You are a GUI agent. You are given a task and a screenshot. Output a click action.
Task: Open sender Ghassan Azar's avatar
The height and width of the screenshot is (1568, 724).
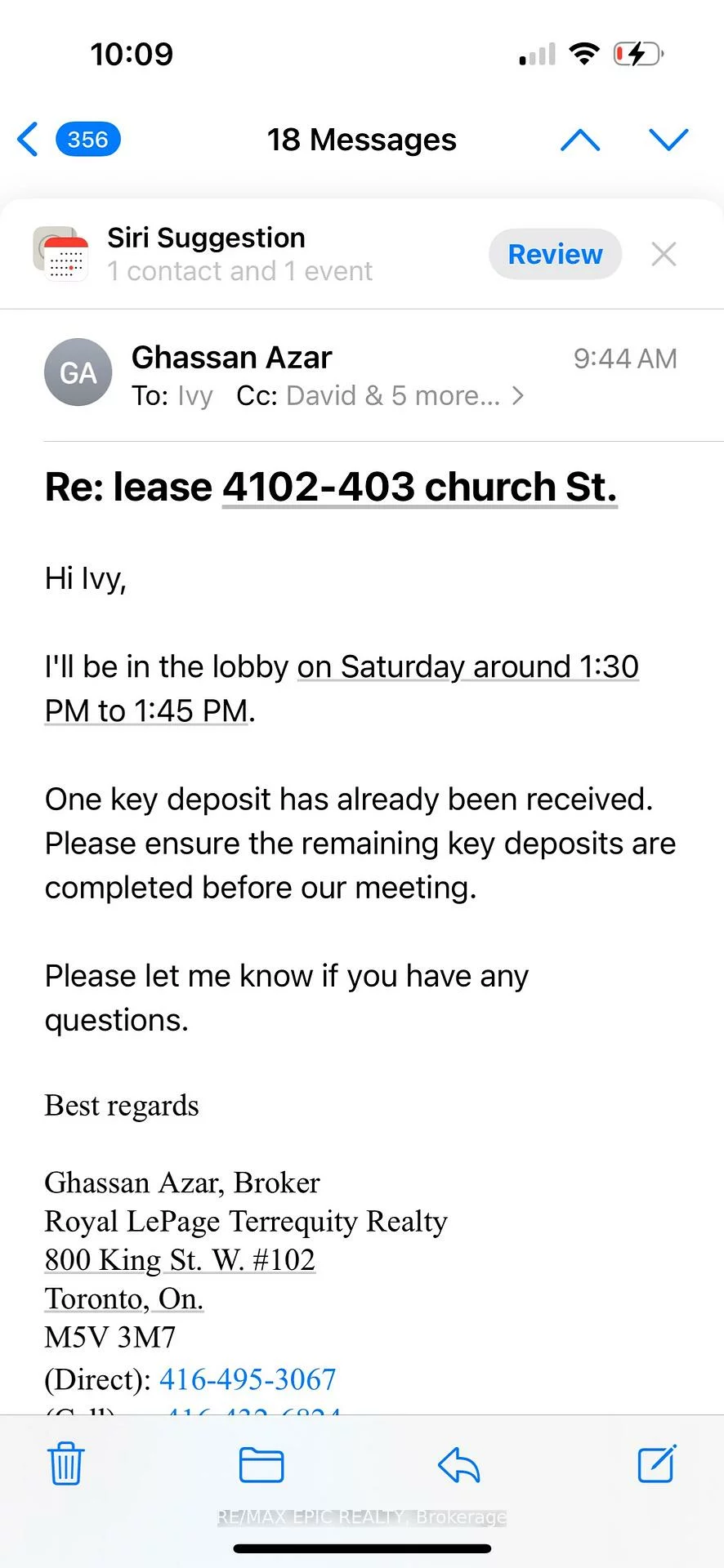point(78,372)
